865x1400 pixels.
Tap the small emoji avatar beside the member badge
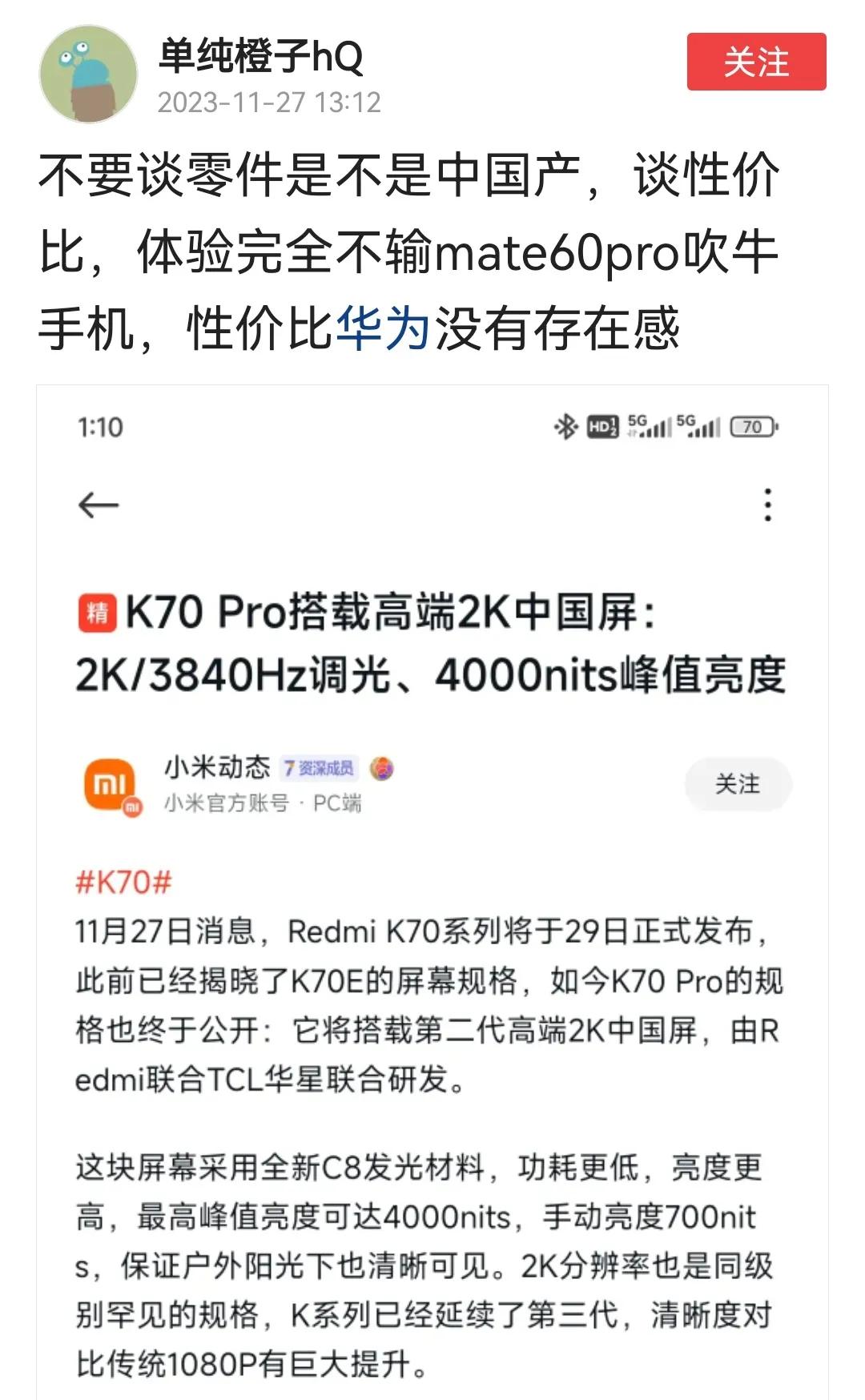click(x=382, y=767)
